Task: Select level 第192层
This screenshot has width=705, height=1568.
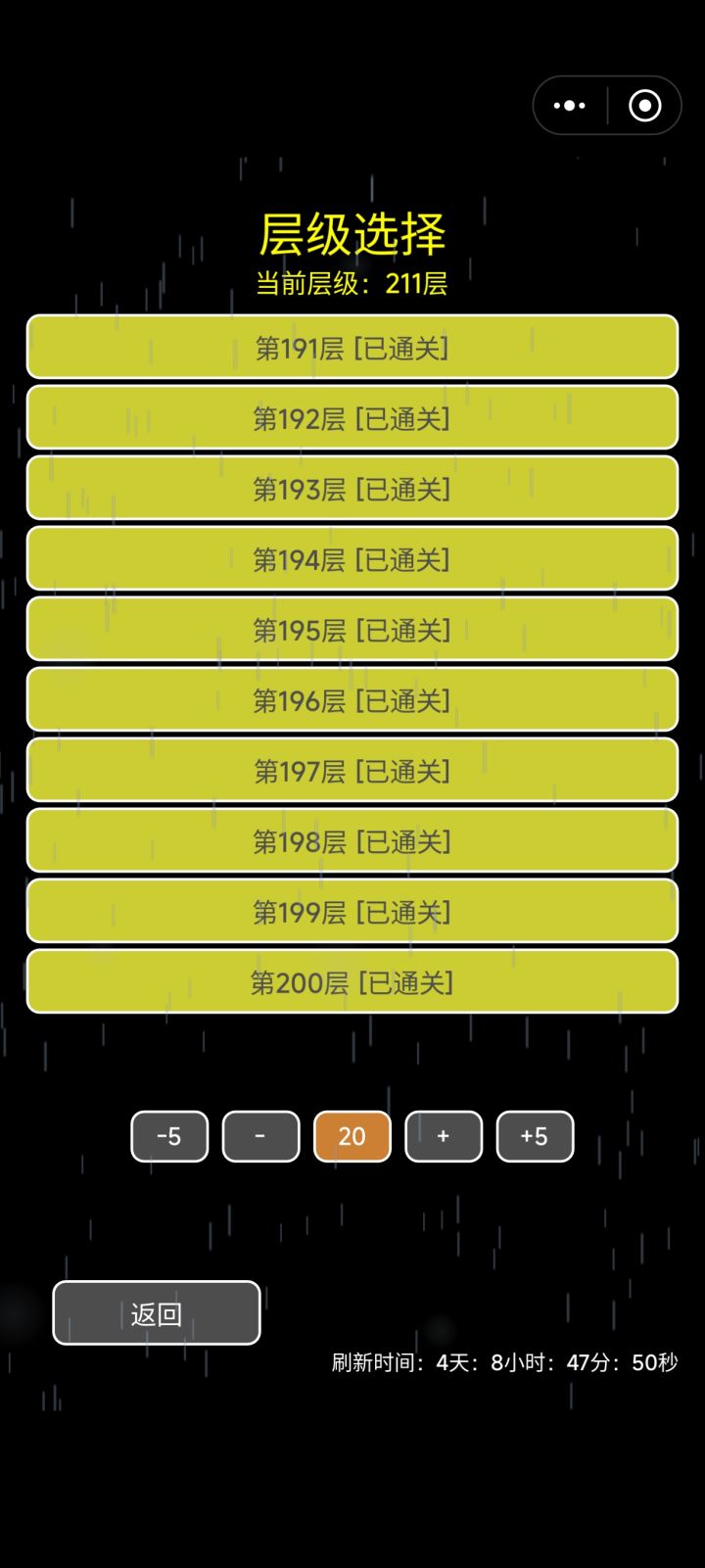Action: [352, 418]
